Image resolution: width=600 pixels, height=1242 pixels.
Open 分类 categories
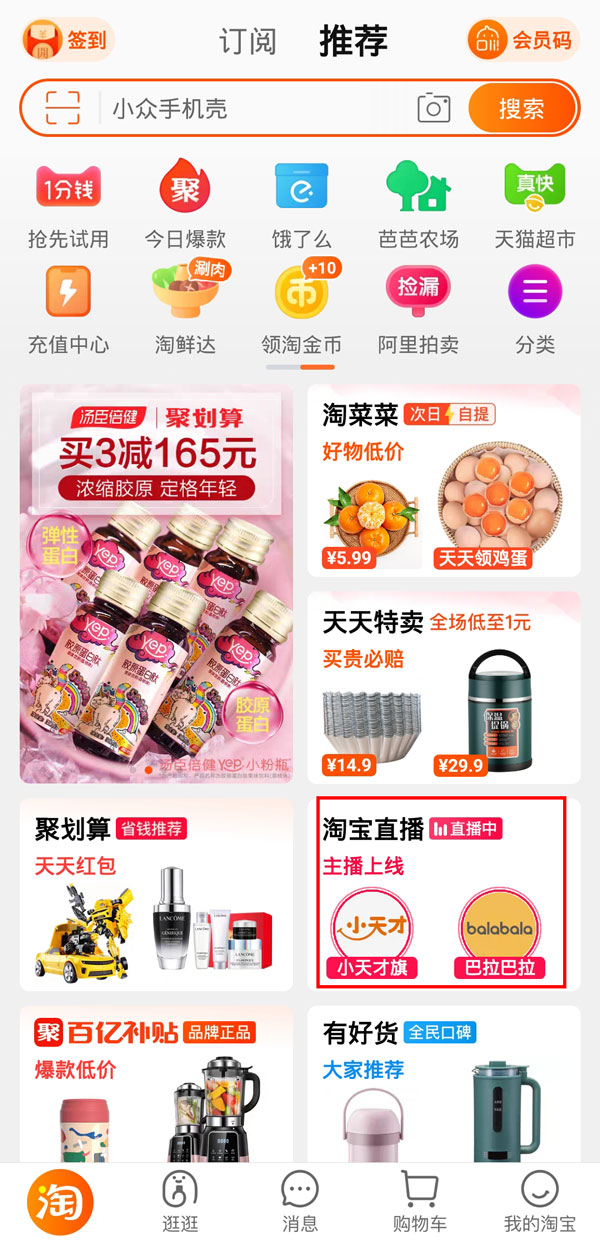(535, 310)
